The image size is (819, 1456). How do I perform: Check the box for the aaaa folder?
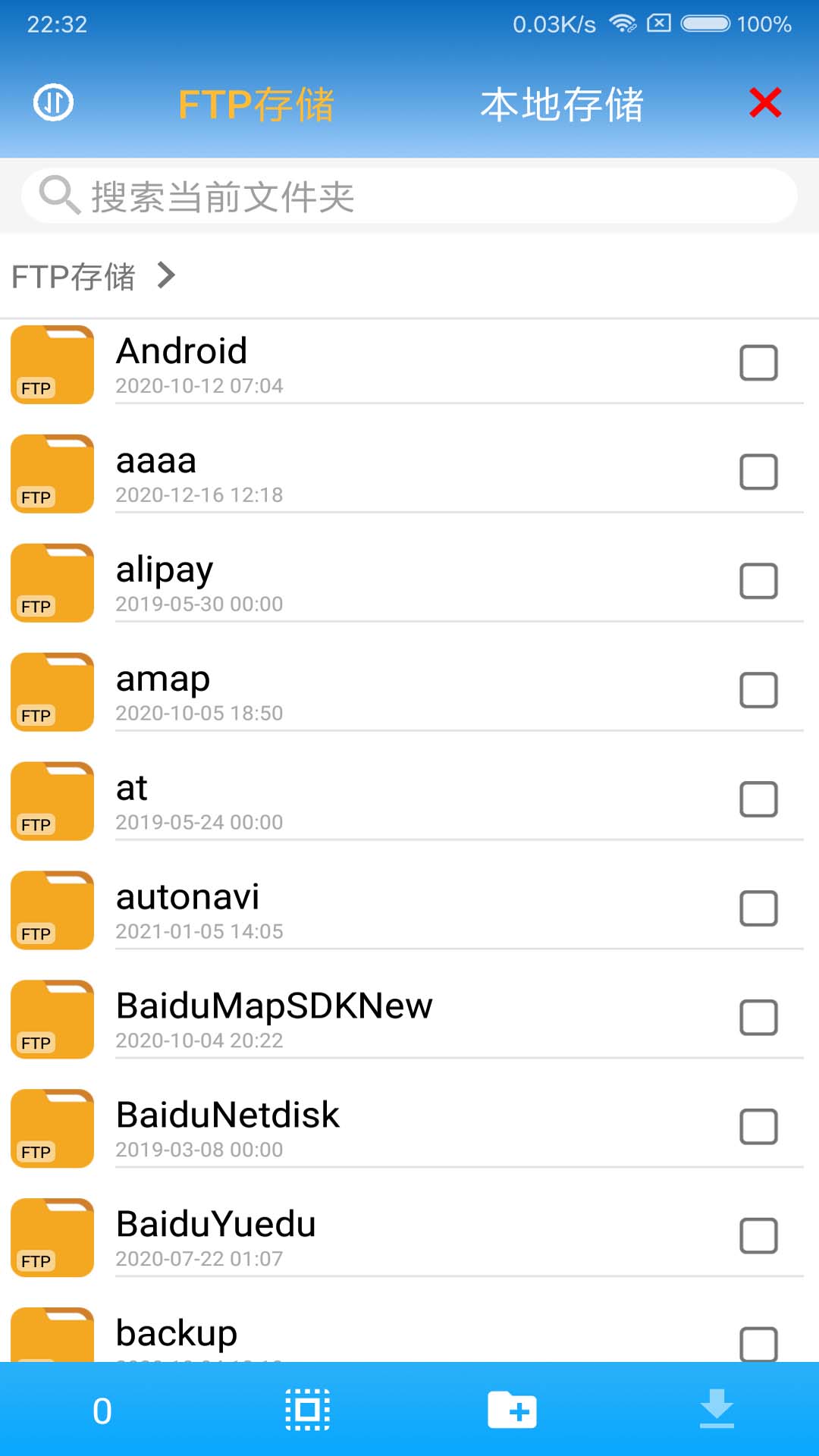point(758,472)
